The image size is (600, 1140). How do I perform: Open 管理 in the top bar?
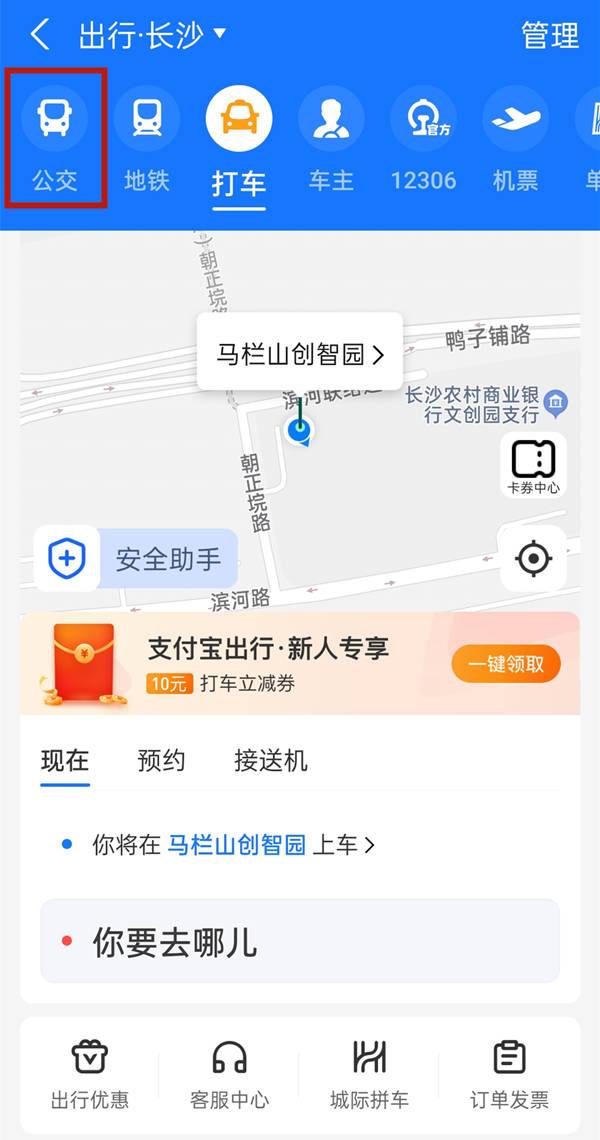point(549,36)
